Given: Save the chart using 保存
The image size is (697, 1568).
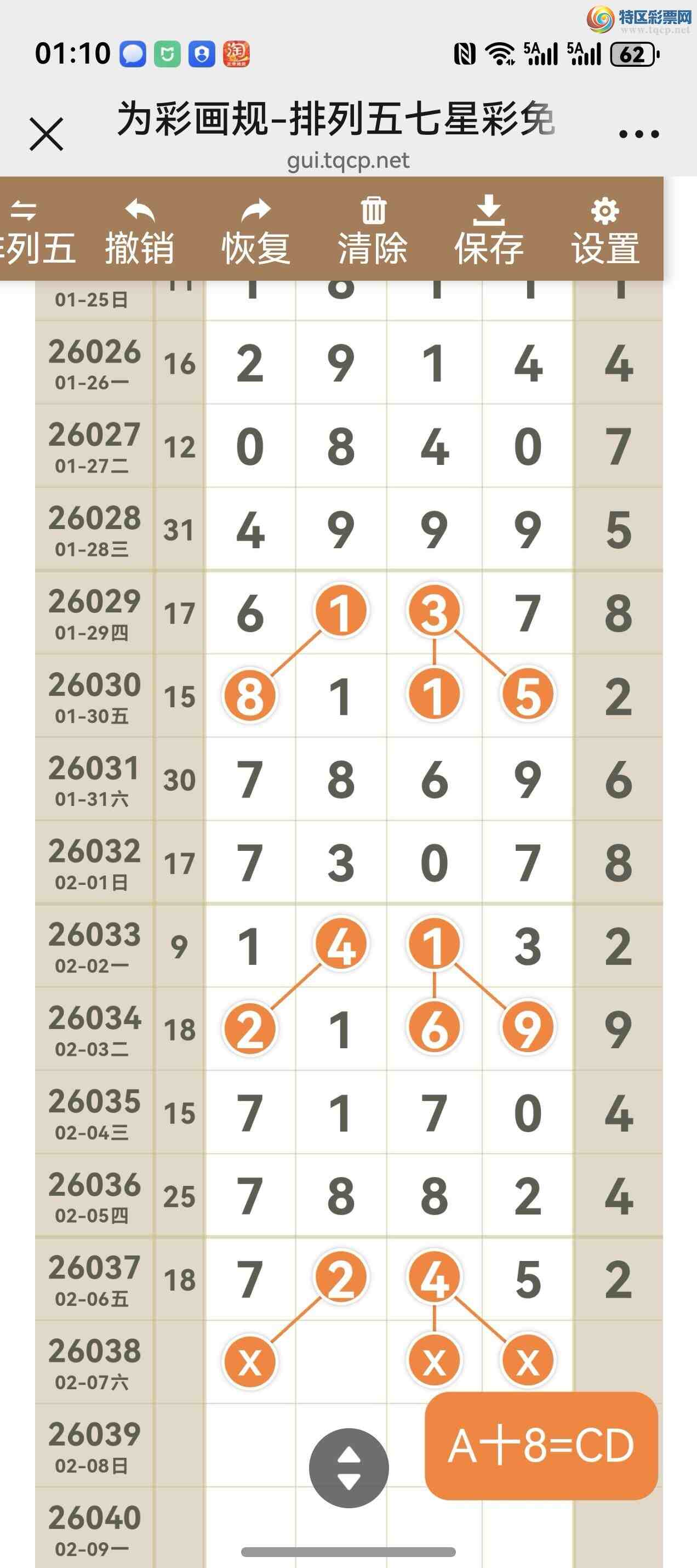Looking at the screenshot, I should pyautogui.click(x=489, y=231).
